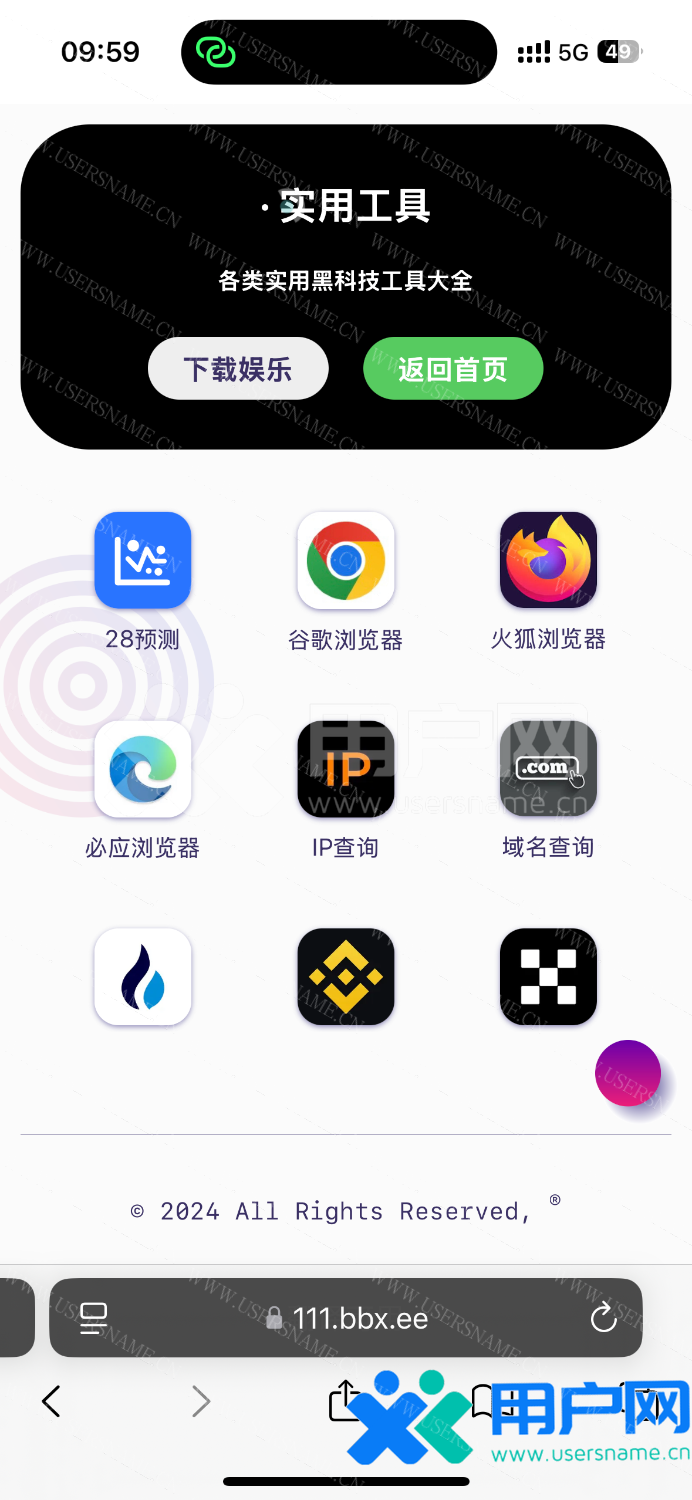Open the OKX checkered icon
Viewport: 692px width, 1500px height.
pyautogui.click(x=548, y=977)
